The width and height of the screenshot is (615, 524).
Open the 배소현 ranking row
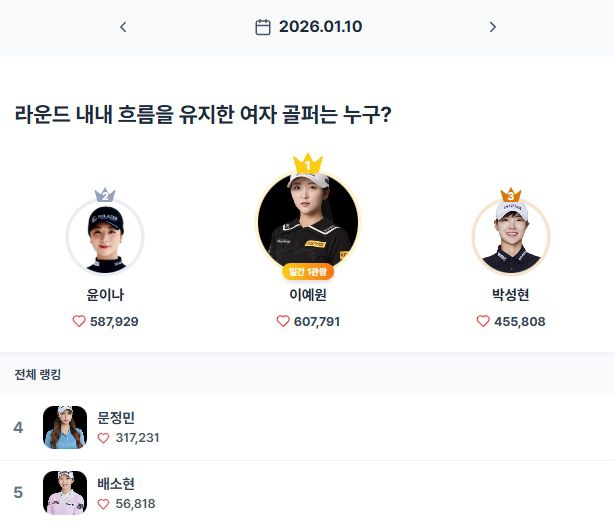(x=307, y=493)
